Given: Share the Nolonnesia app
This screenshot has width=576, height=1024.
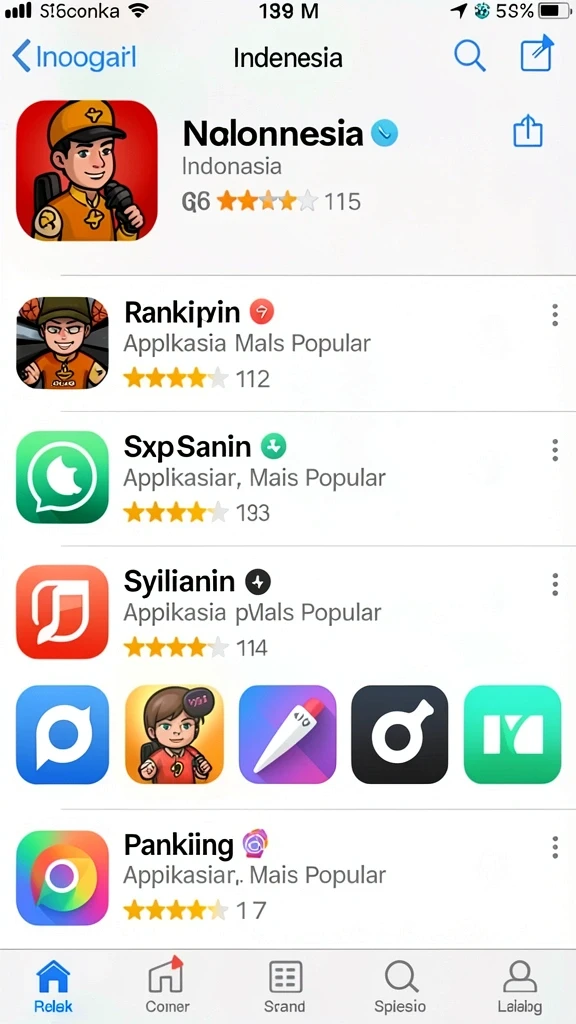Looking at the screenshot, I should (x=528, y=131).
